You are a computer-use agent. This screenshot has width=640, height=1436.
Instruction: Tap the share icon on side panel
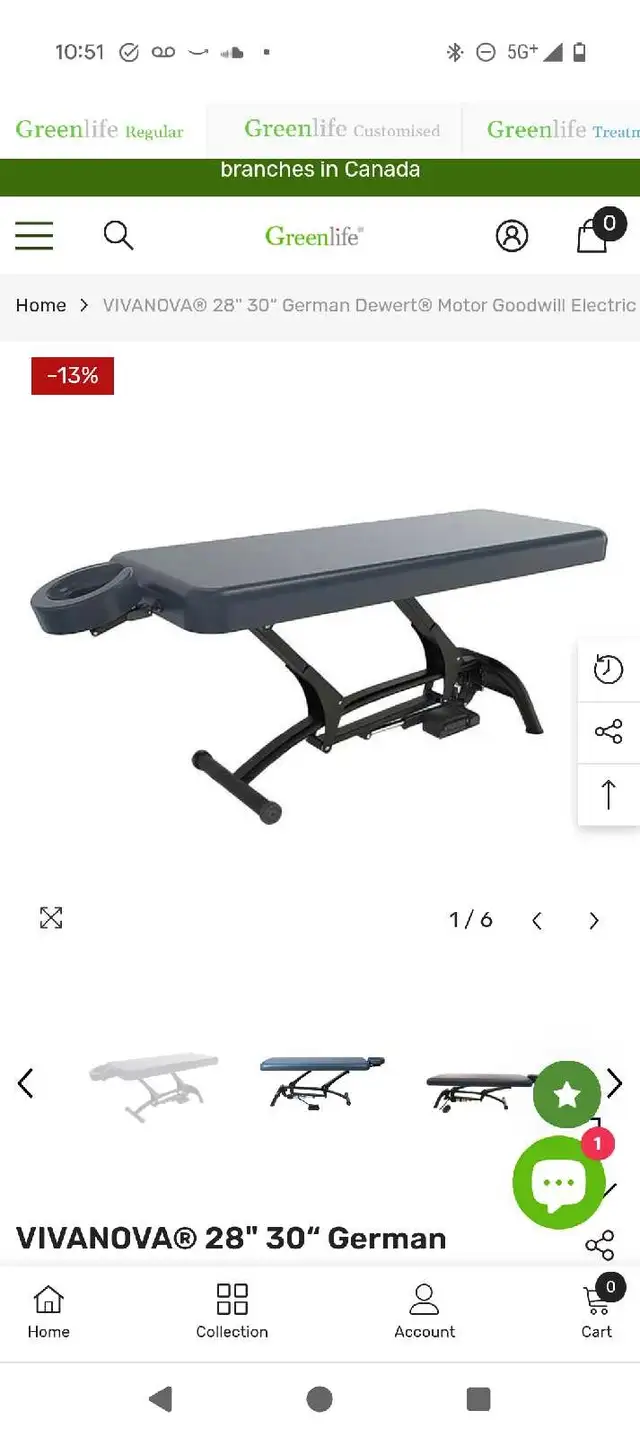point(608,732)
